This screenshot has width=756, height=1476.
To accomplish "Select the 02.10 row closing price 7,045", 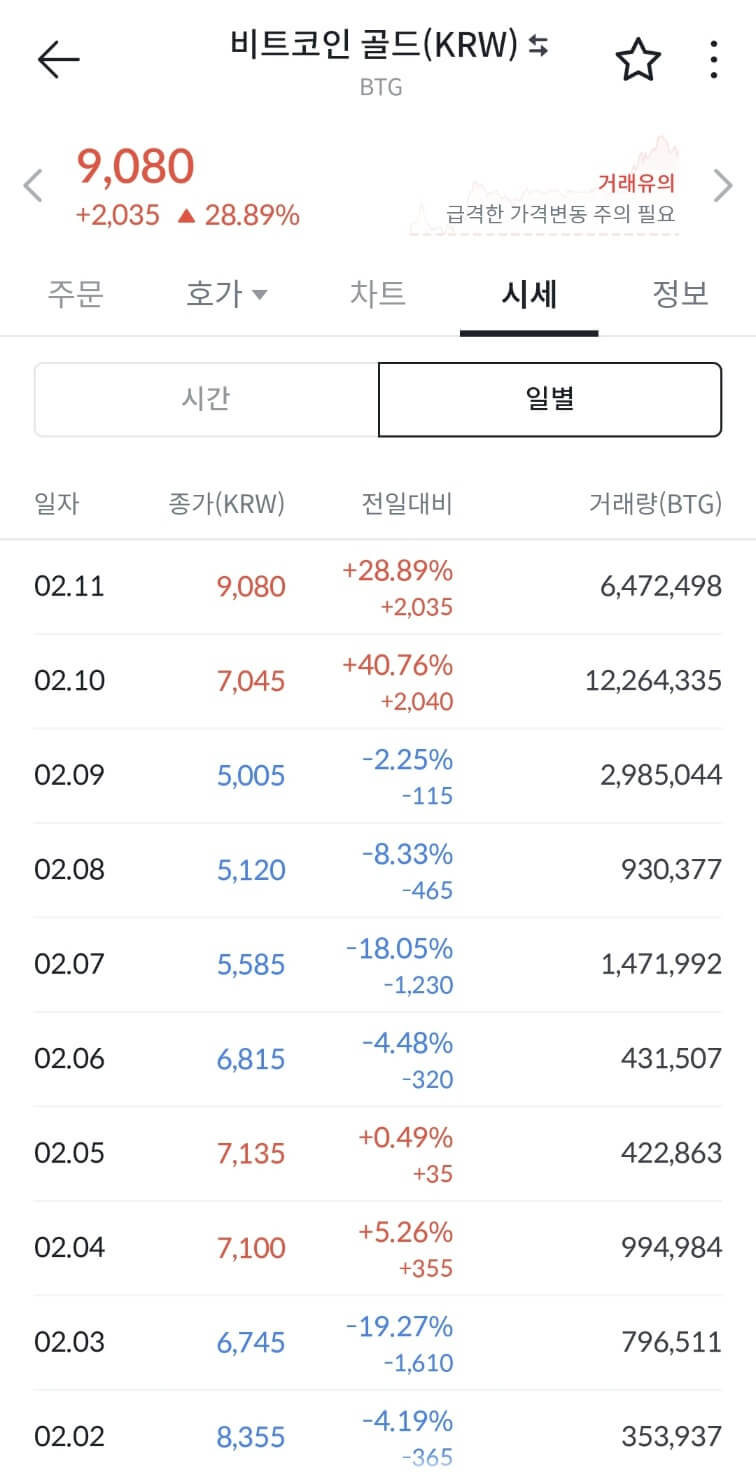I will [249, 680].
